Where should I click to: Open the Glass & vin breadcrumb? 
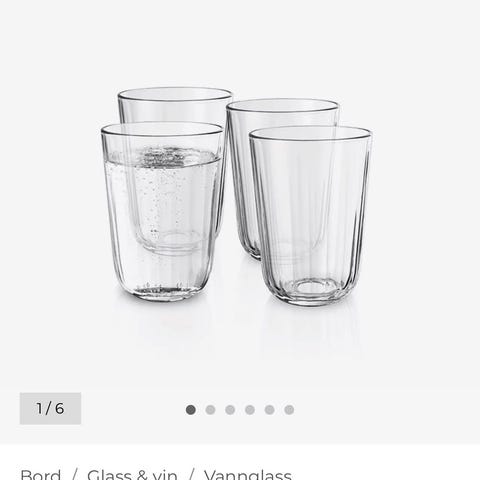pyautogui.click(x=132, y=474)
